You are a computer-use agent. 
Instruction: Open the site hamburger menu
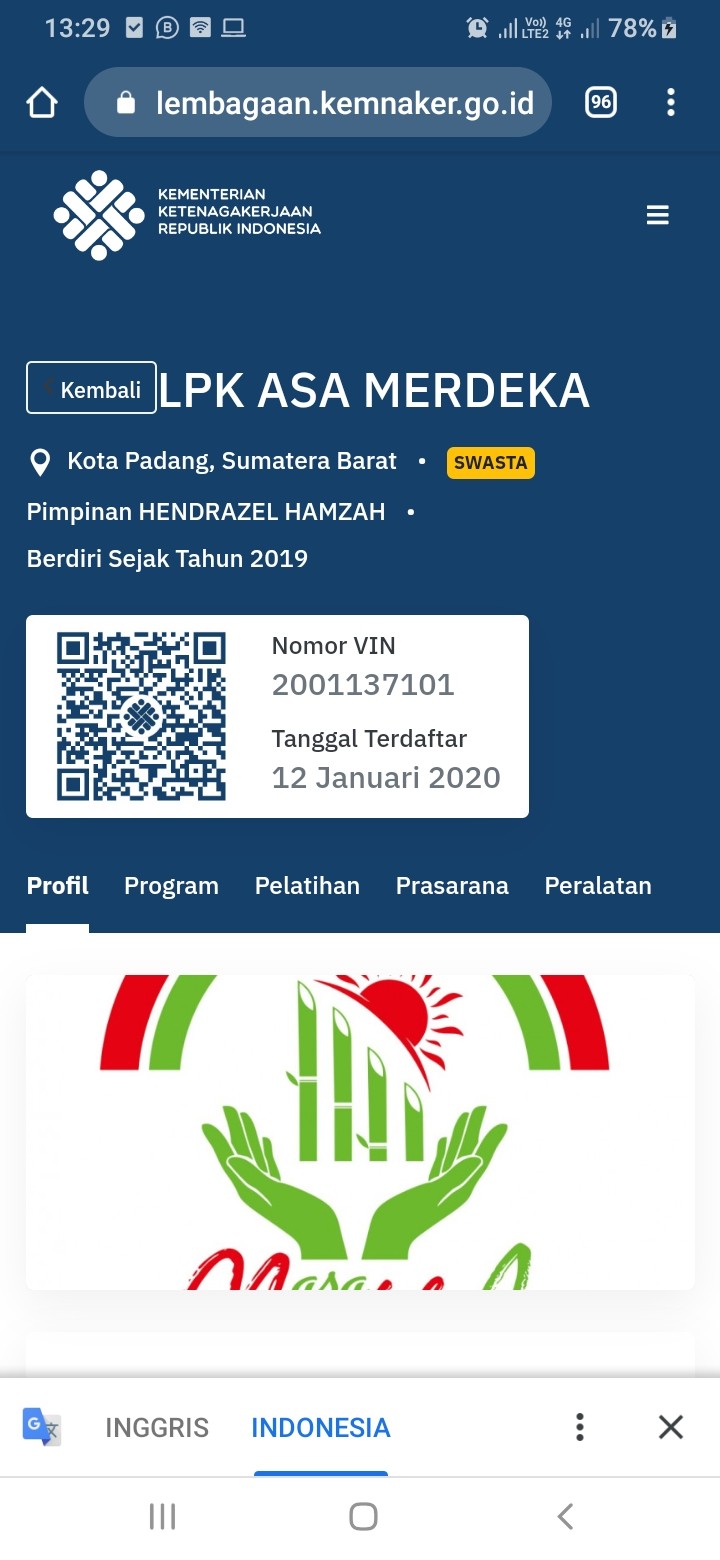click(x=657, y=215)
